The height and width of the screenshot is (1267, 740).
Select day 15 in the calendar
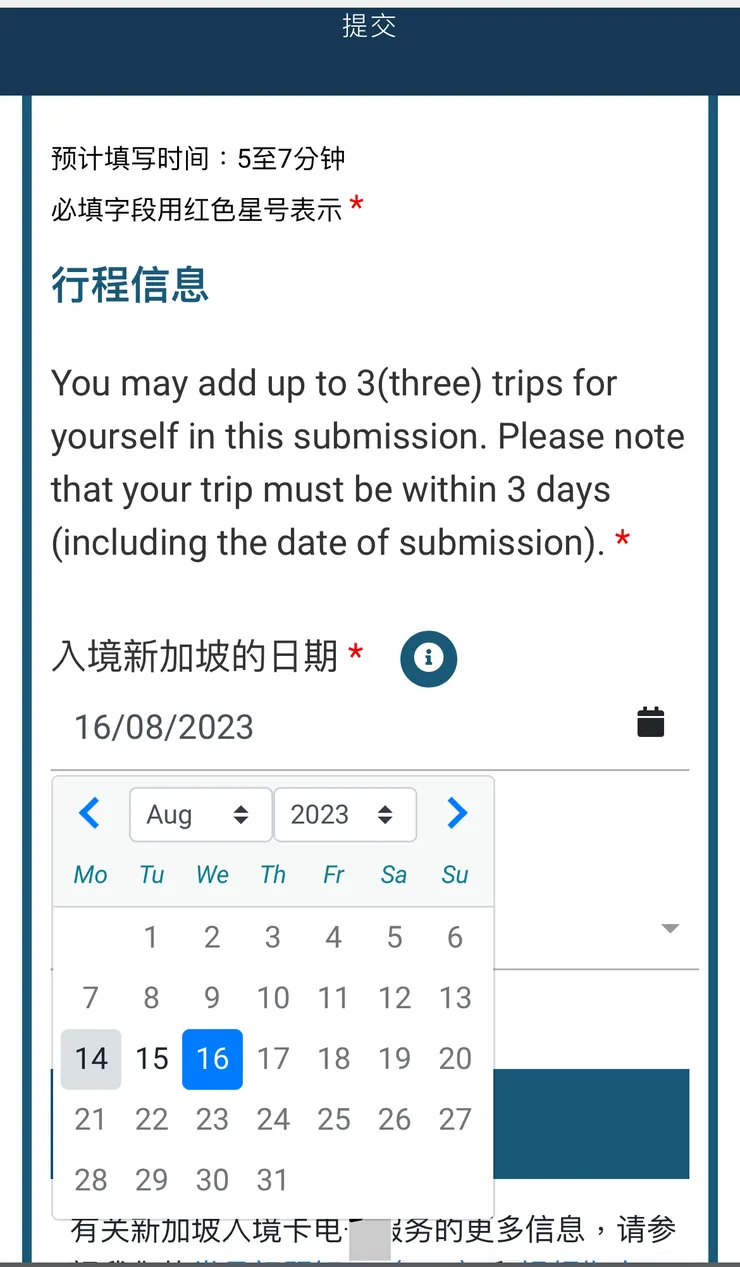click(x=152, y=1059)
